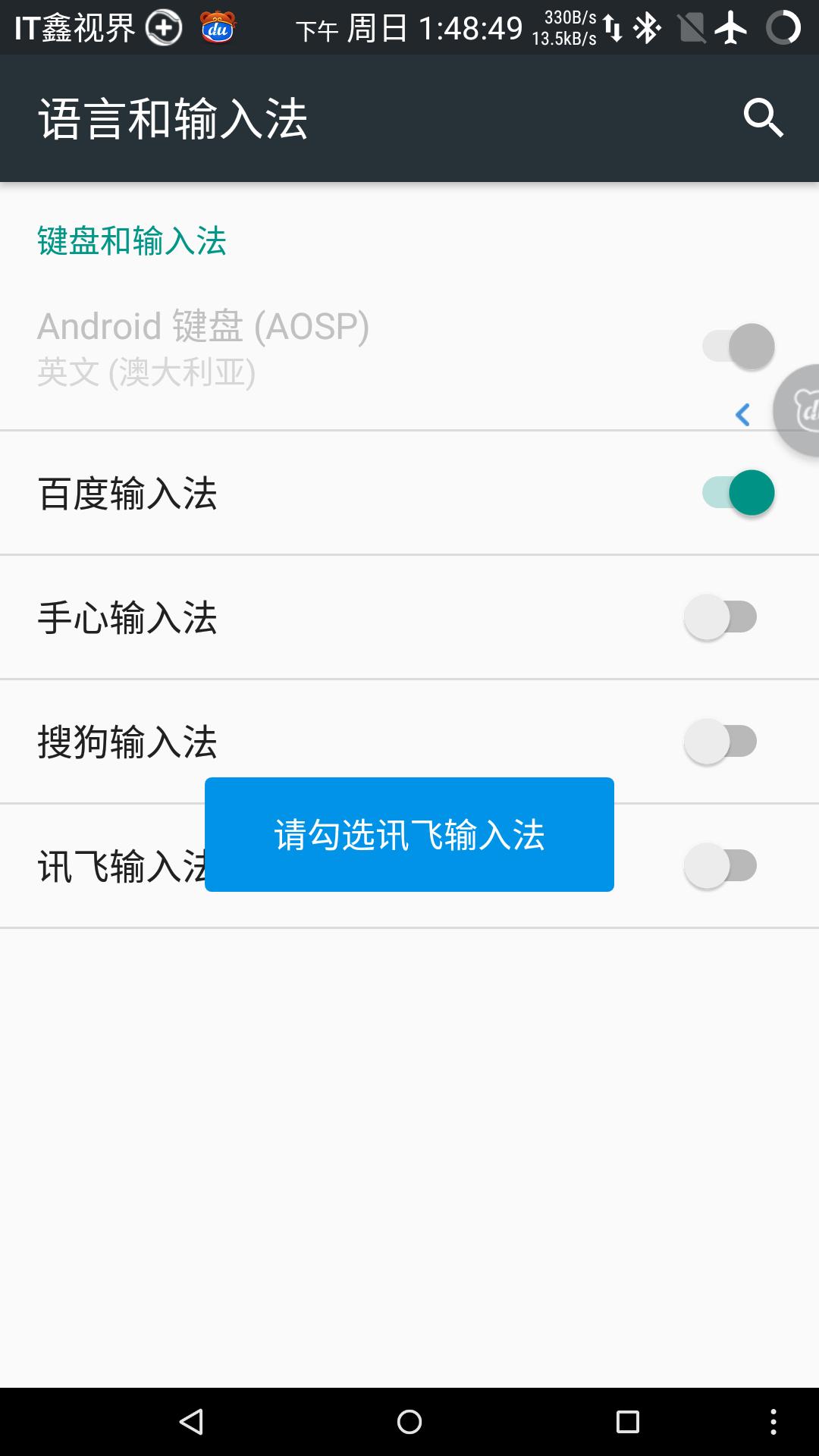Enable 讯飞输入法 input method
Screen dimensions: 819x1456
pyautogui.click(x=720, y=864)
